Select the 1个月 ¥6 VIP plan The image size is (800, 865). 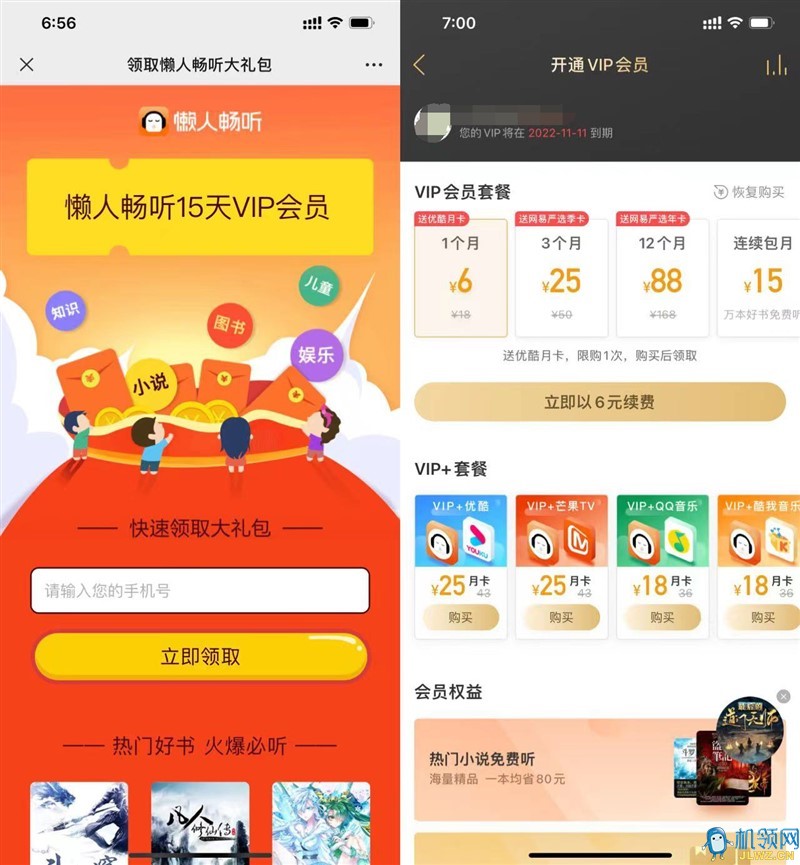tap(460, 278)
